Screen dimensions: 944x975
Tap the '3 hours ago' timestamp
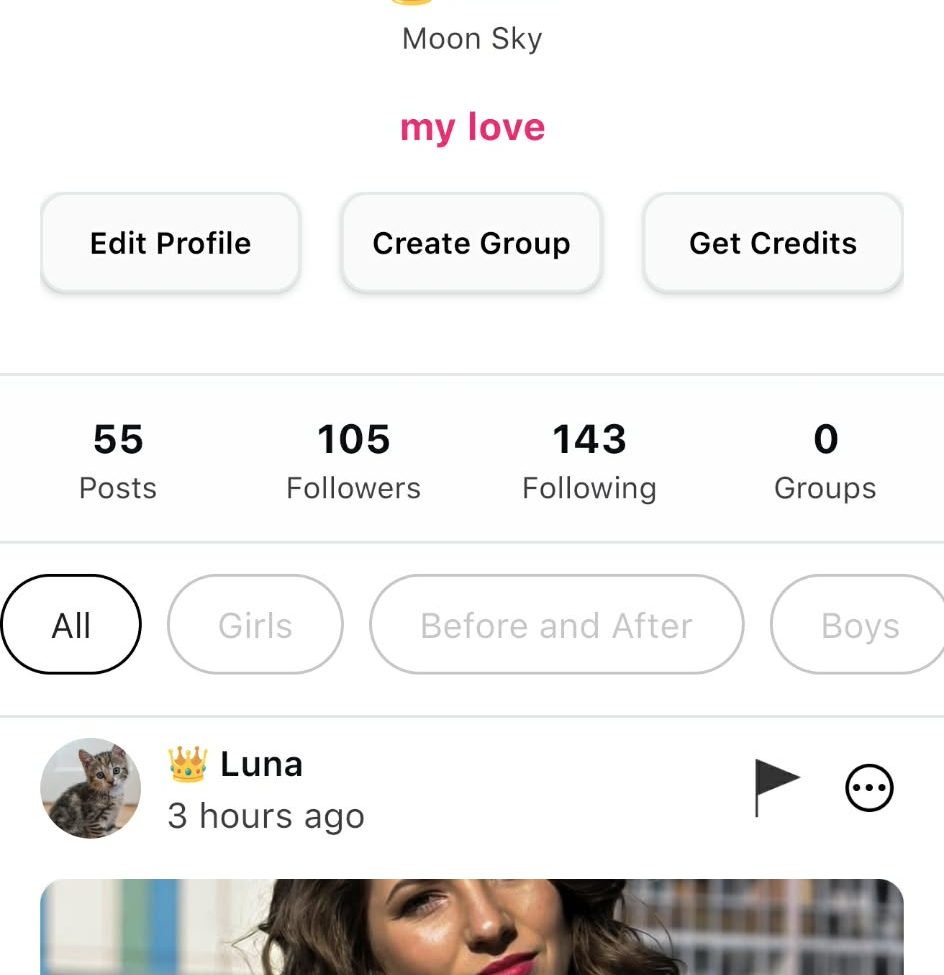266,815
